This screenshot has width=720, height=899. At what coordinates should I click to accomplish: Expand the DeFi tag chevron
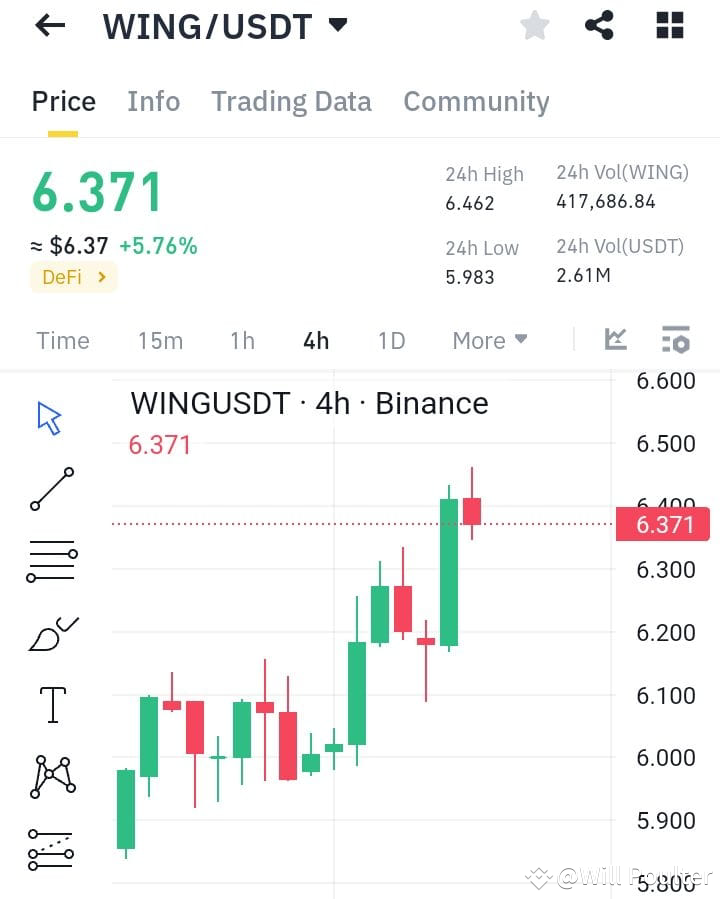103,277
